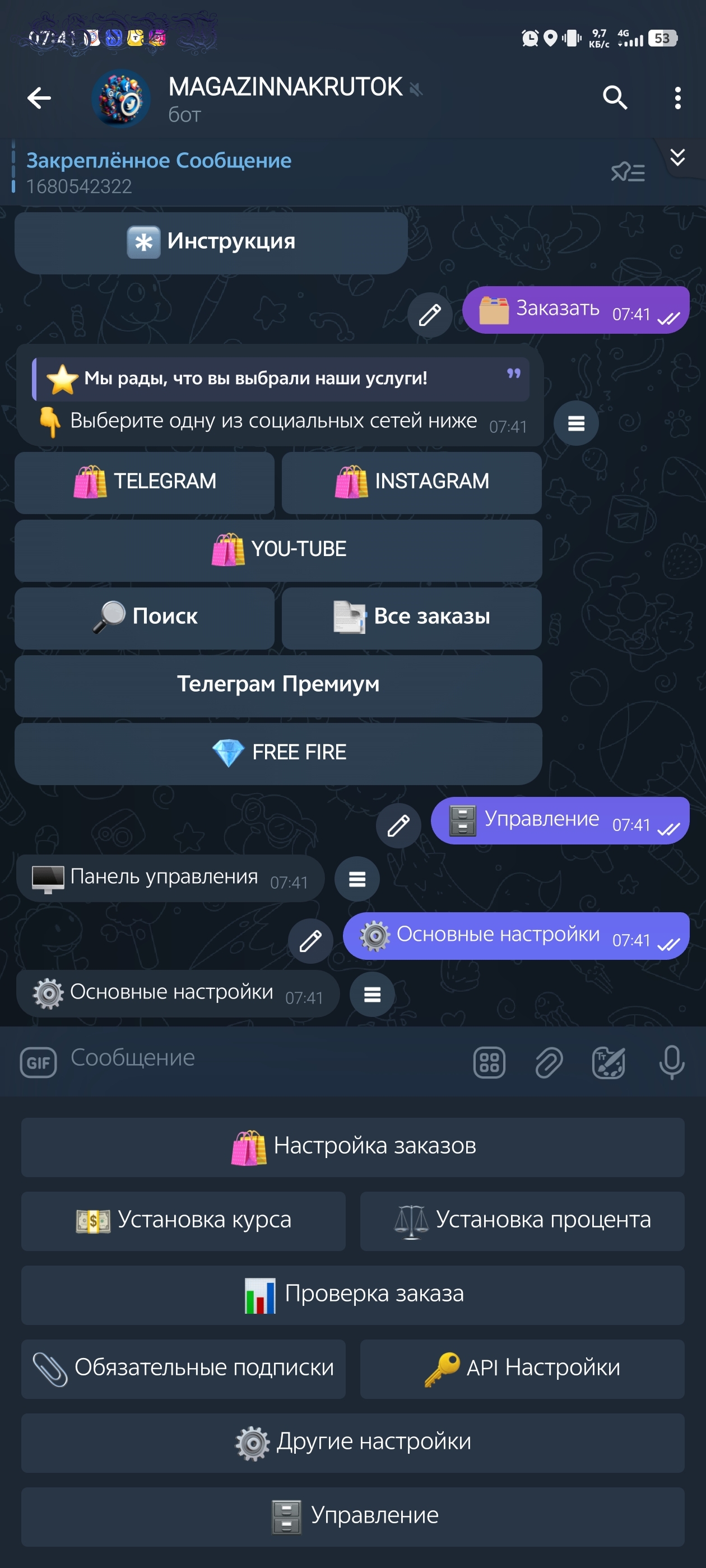Image resolution: width=706 pixels, height=1568 pixels.
Task: Select the TELEGRAM service button
Action: [x=145, y=482]
